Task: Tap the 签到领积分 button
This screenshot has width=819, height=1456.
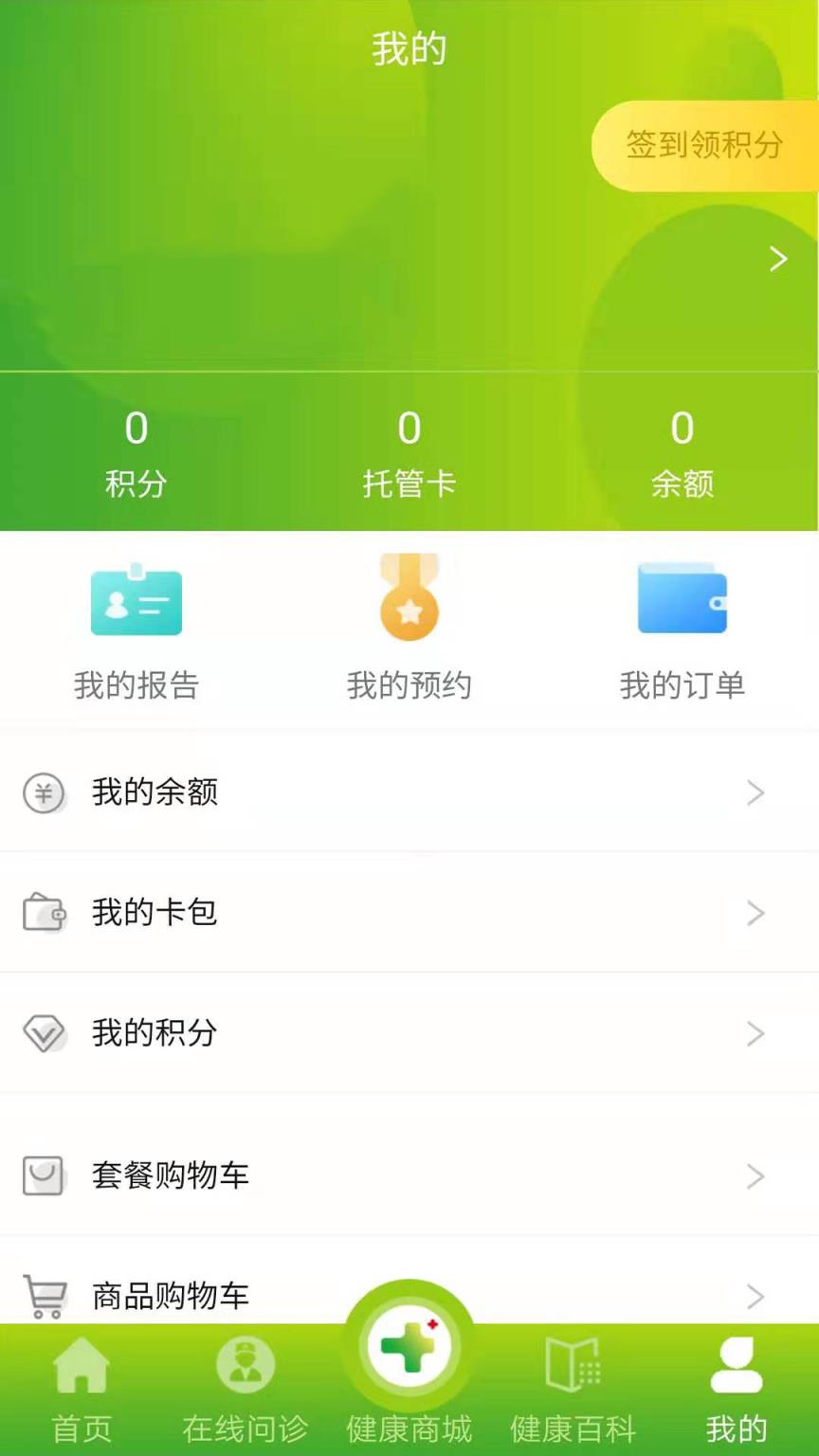Action: tap(703, 146)
